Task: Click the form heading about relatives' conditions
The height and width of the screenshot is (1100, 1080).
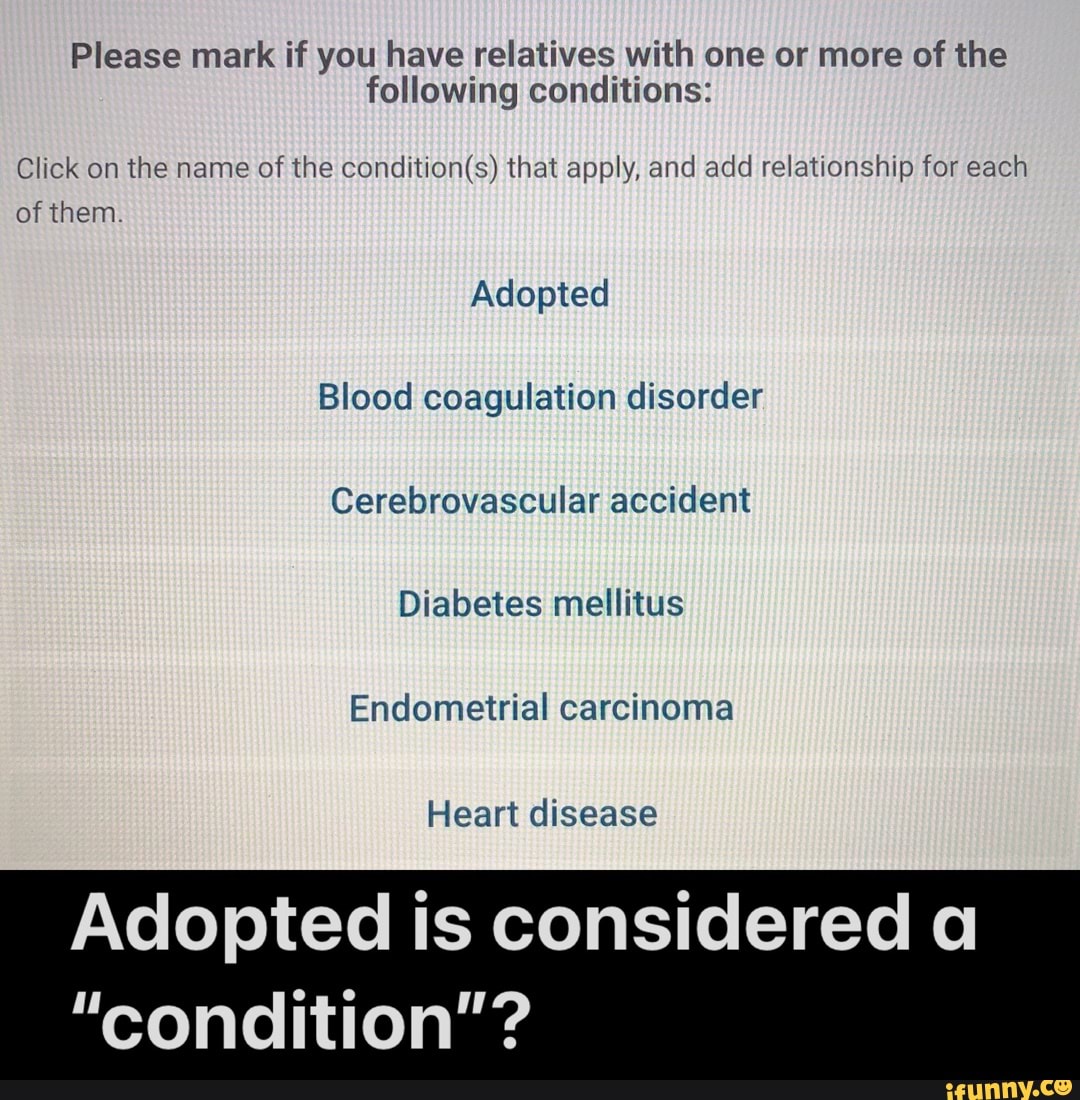Action: click(539, 75)
